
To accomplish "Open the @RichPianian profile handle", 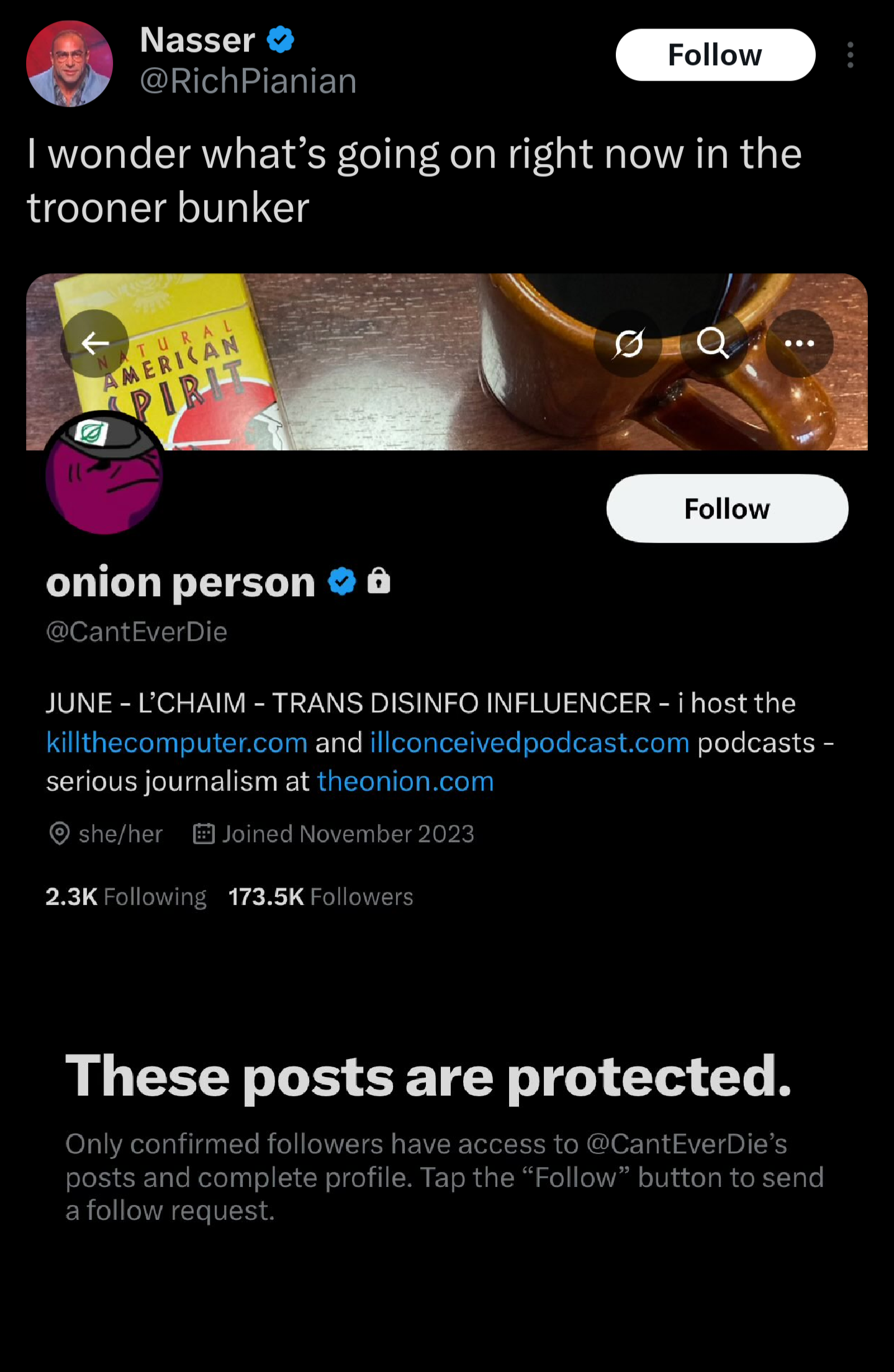I will tap(248, 81).
